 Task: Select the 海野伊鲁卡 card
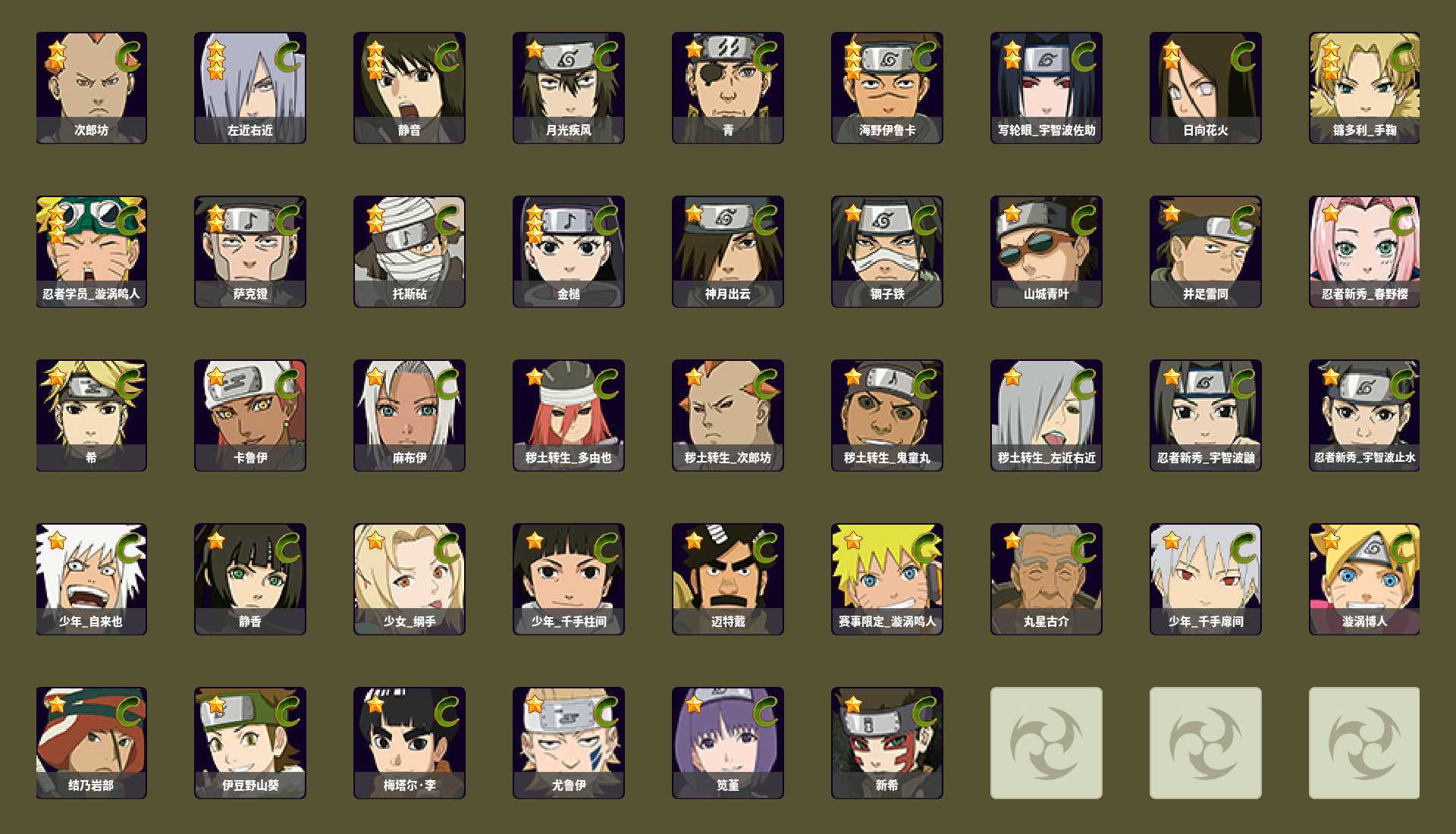click(x=887, y=87)
